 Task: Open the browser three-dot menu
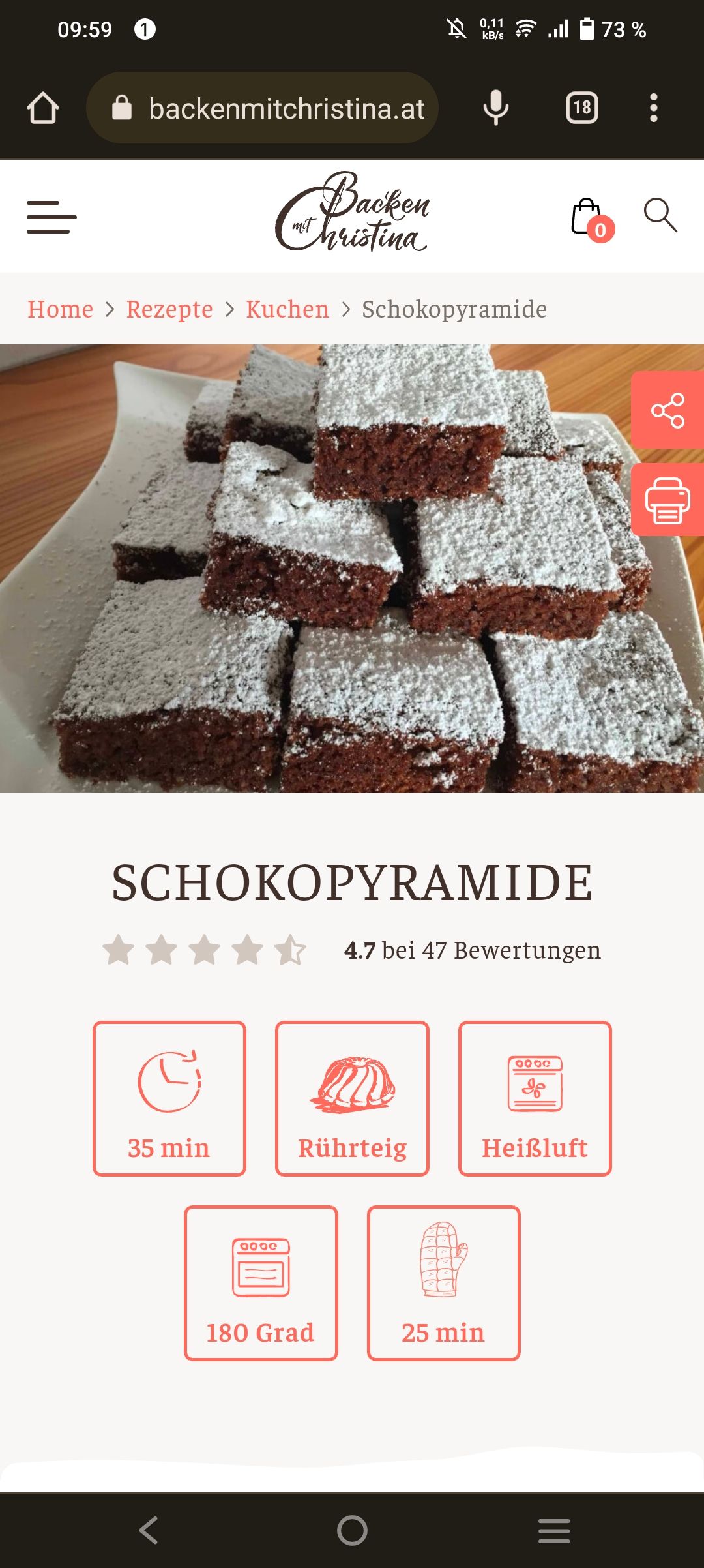[x=653, y=108]
